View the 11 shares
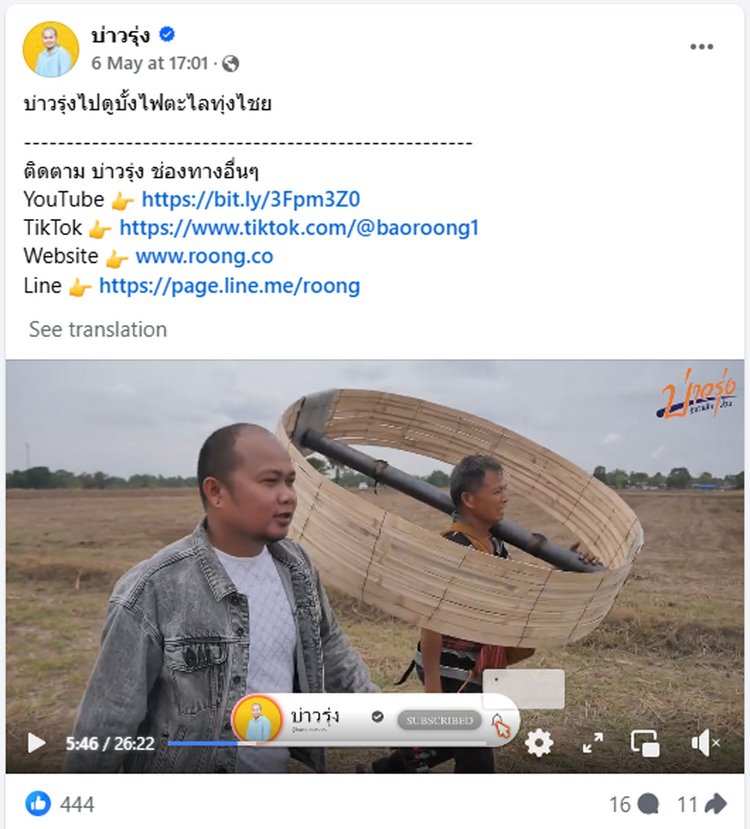The height and width of the screenshot is (829, 750). click(701, 803)
